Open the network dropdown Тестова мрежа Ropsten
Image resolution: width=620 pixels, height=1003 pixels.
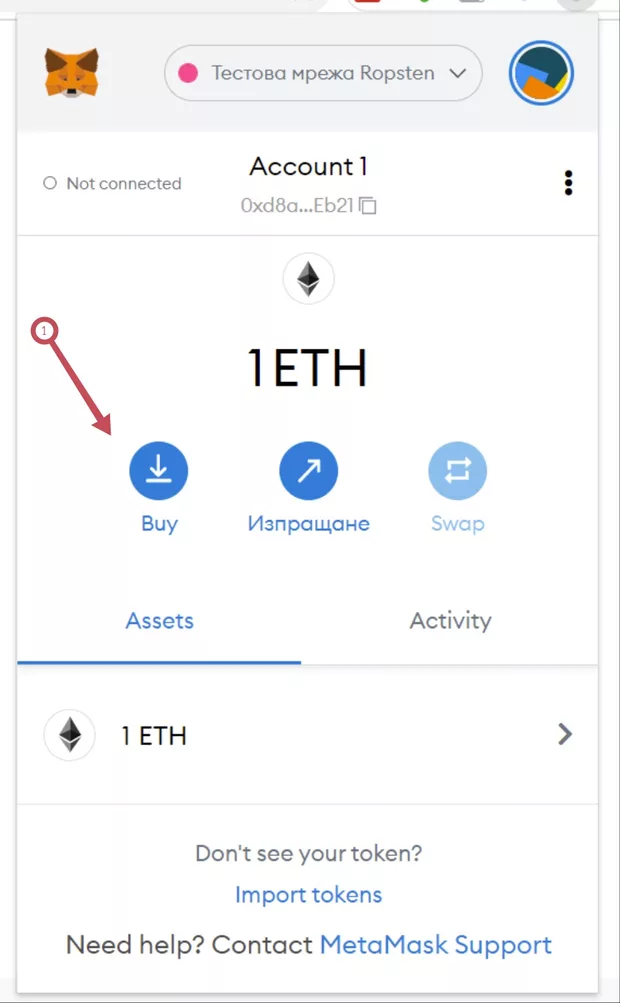click(323, 73)
